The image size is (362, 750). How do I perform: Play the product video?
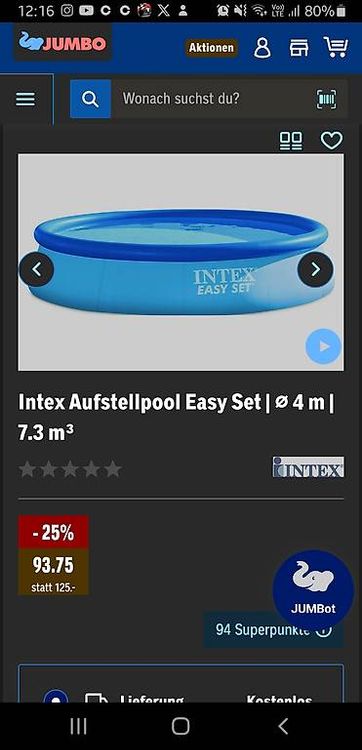(x=324, y=346)
